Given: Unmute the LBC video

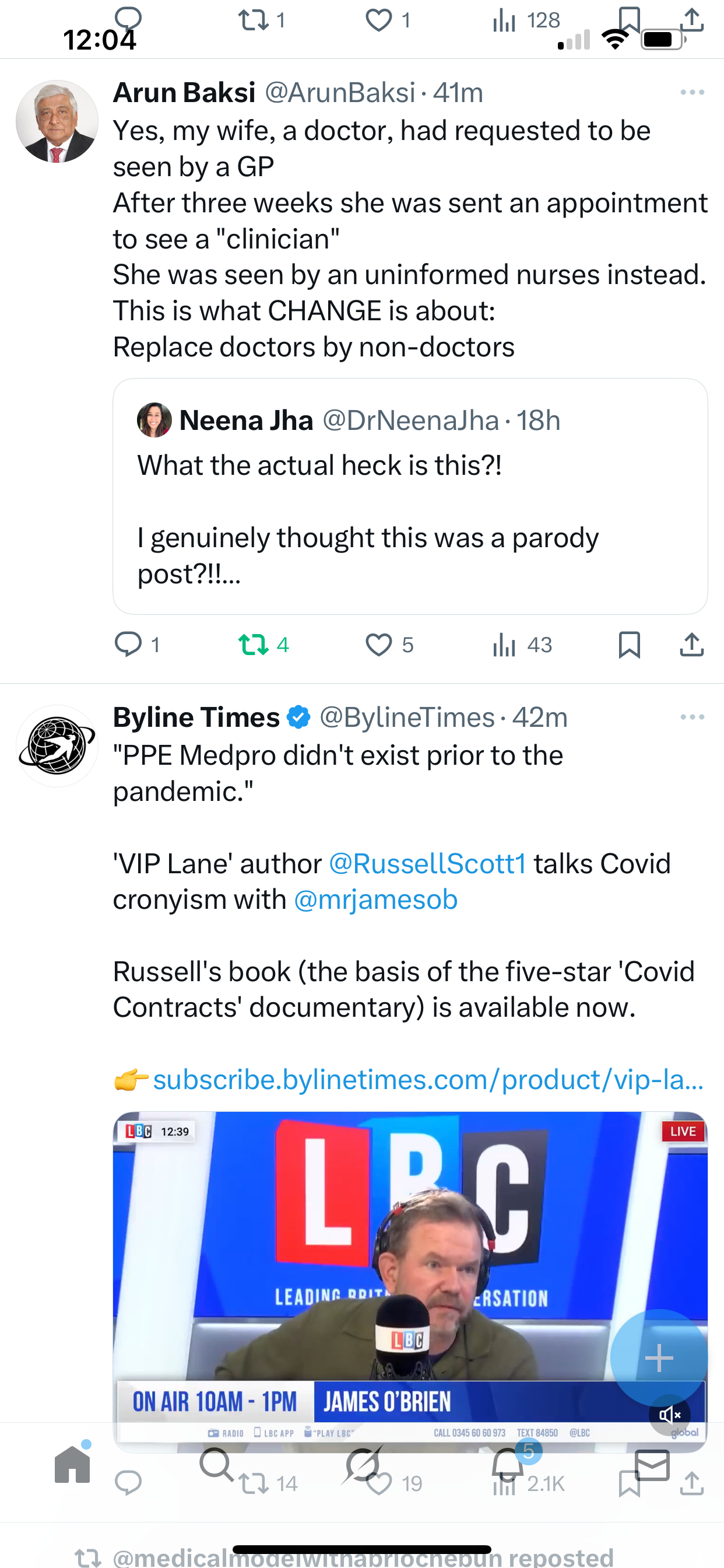Looking at the screenshot, I should (x=669, y=1415).
